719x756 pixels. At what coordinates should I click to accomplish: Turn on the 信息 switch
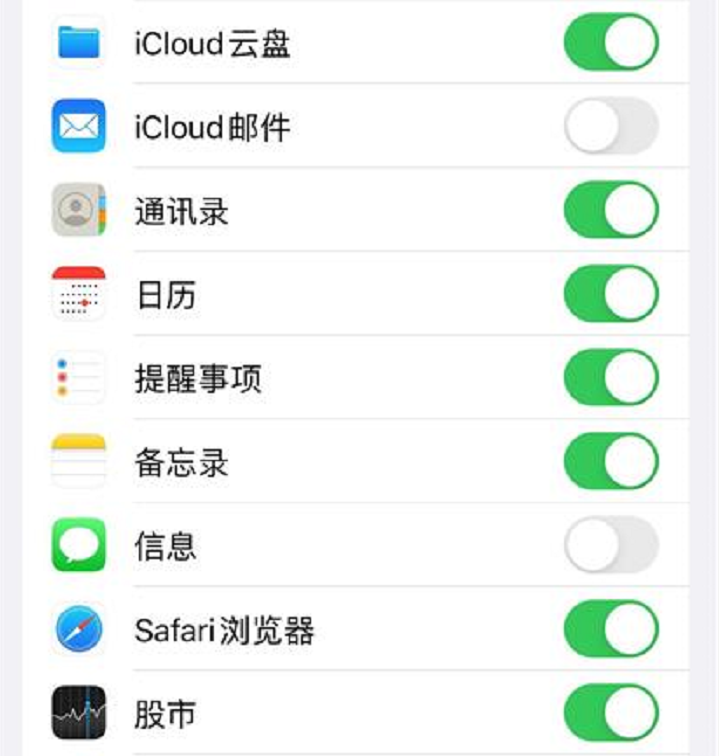pyautogui.click(x=611, y=546)
